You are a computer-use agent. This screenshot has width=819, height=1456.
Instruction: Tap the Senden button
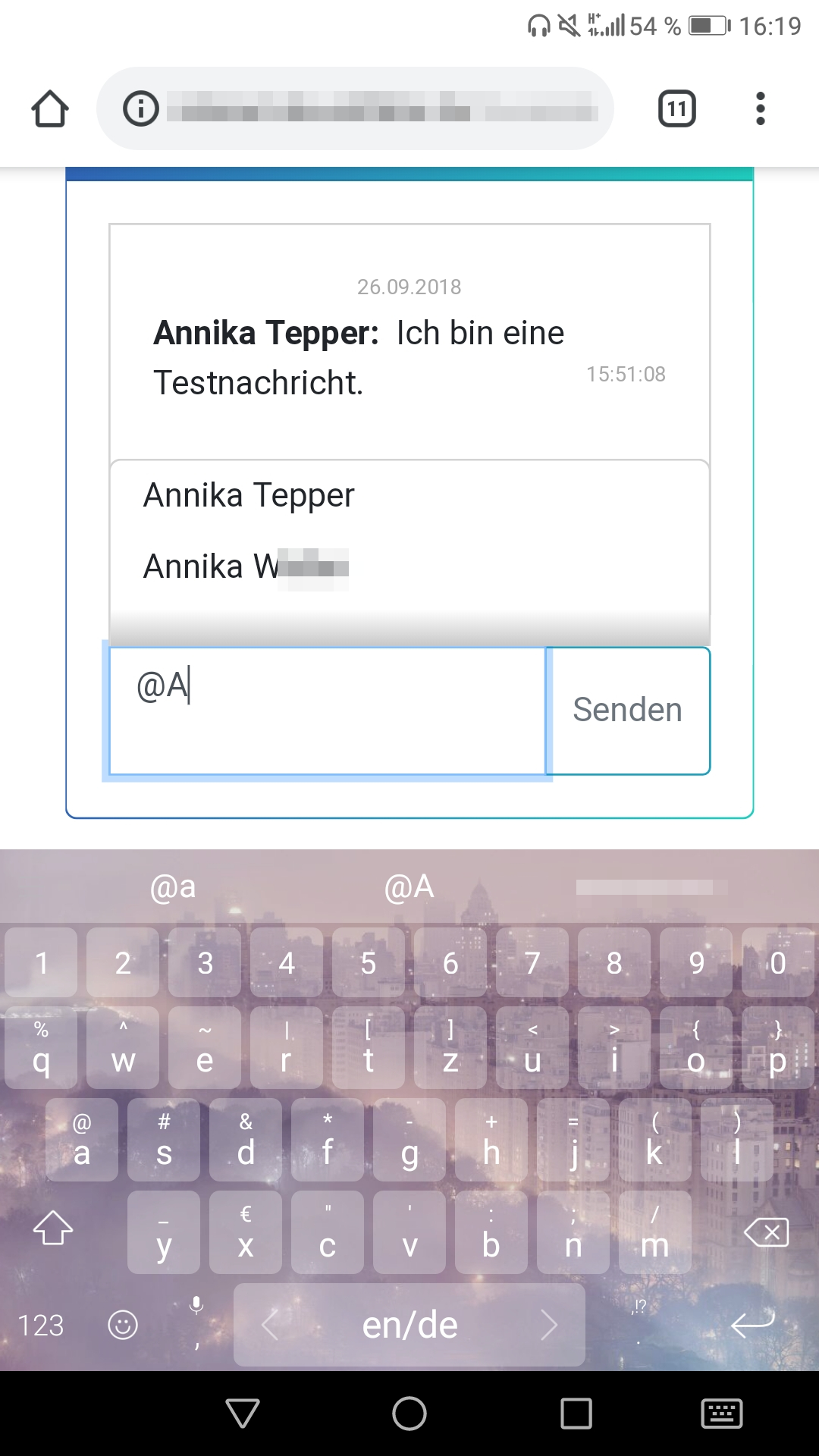(x=628, y=711)
